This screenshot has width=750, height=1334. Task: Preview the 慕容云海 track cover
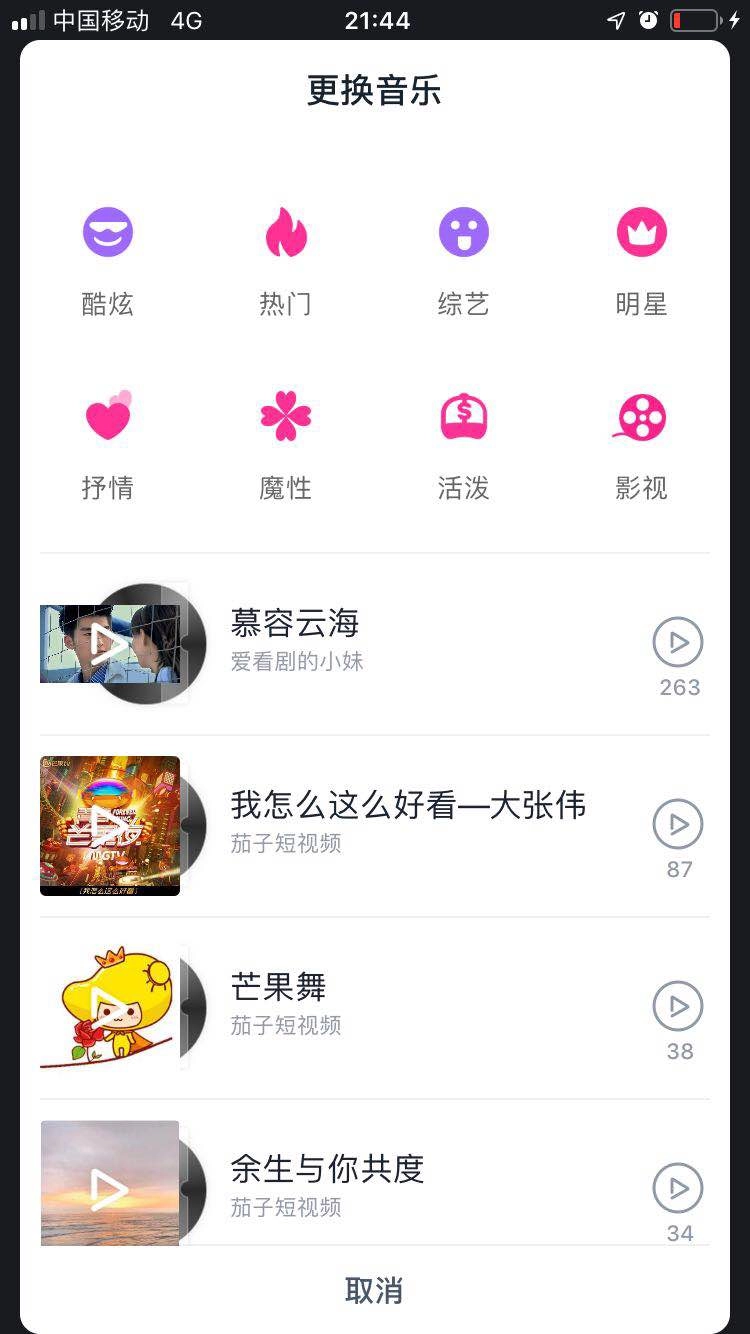110,644
